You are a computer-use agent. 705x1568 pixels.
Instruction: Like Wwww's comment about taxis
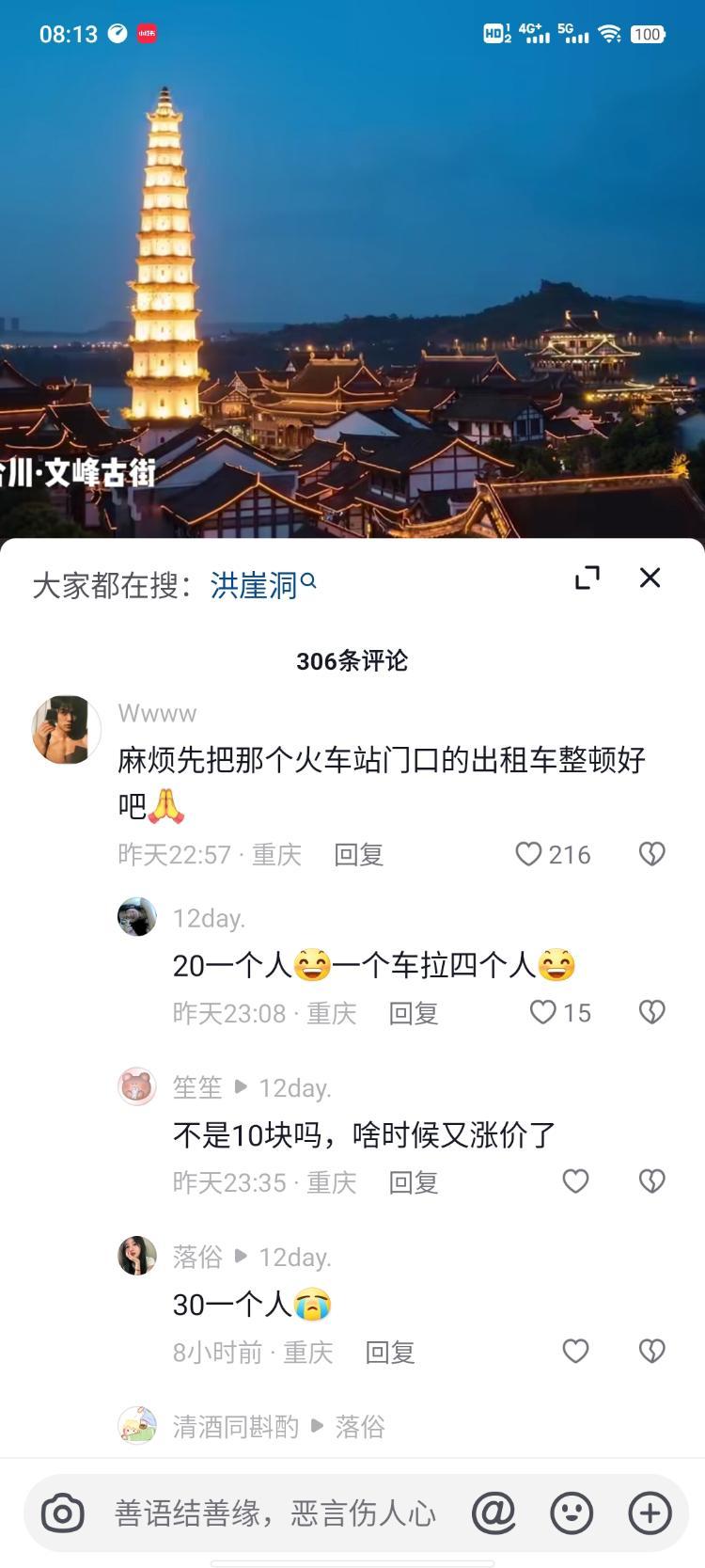(529, 853)
